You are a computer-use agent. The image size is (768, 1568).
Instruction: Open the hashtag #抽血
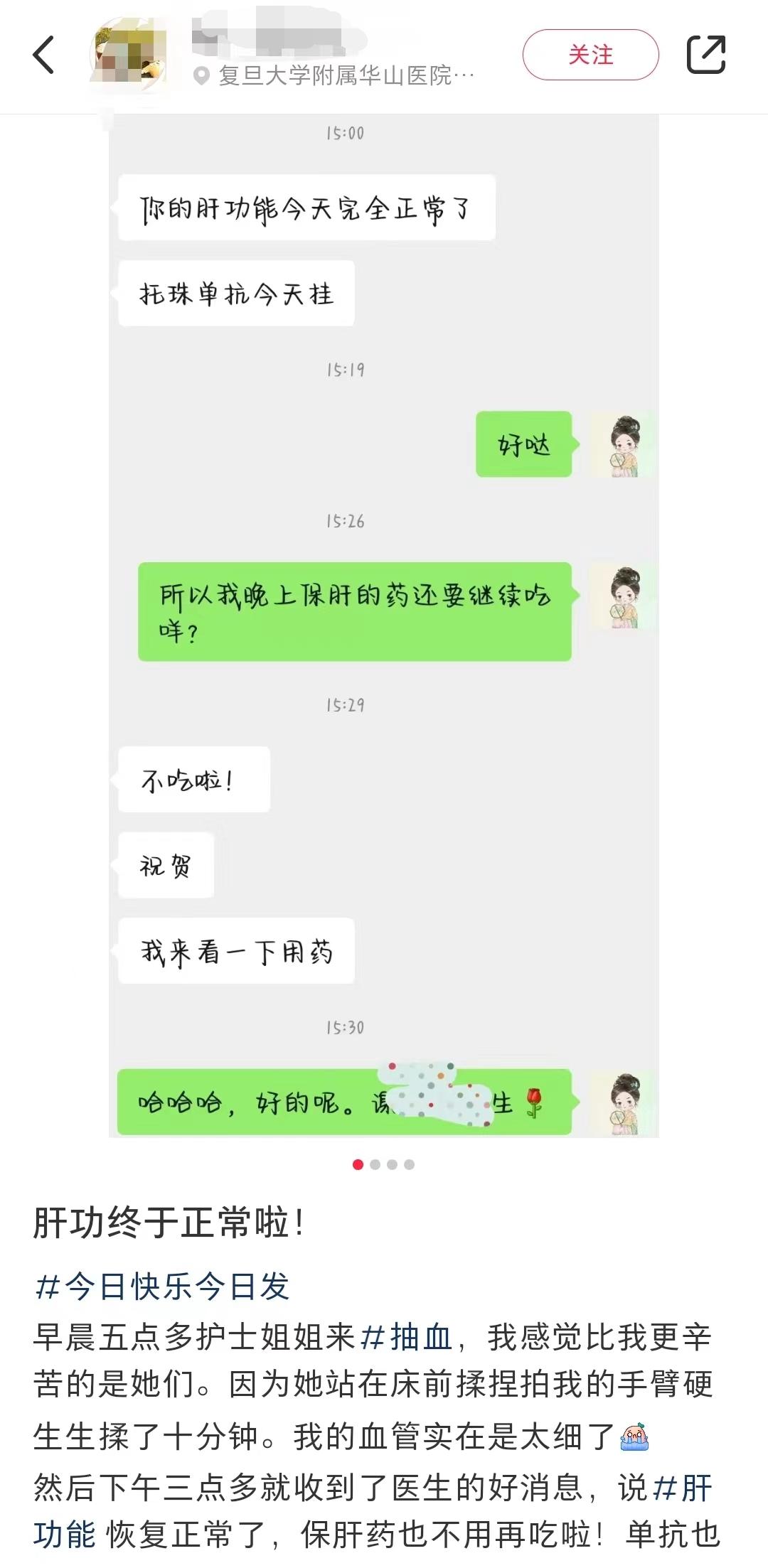[x=407, y=1337]
